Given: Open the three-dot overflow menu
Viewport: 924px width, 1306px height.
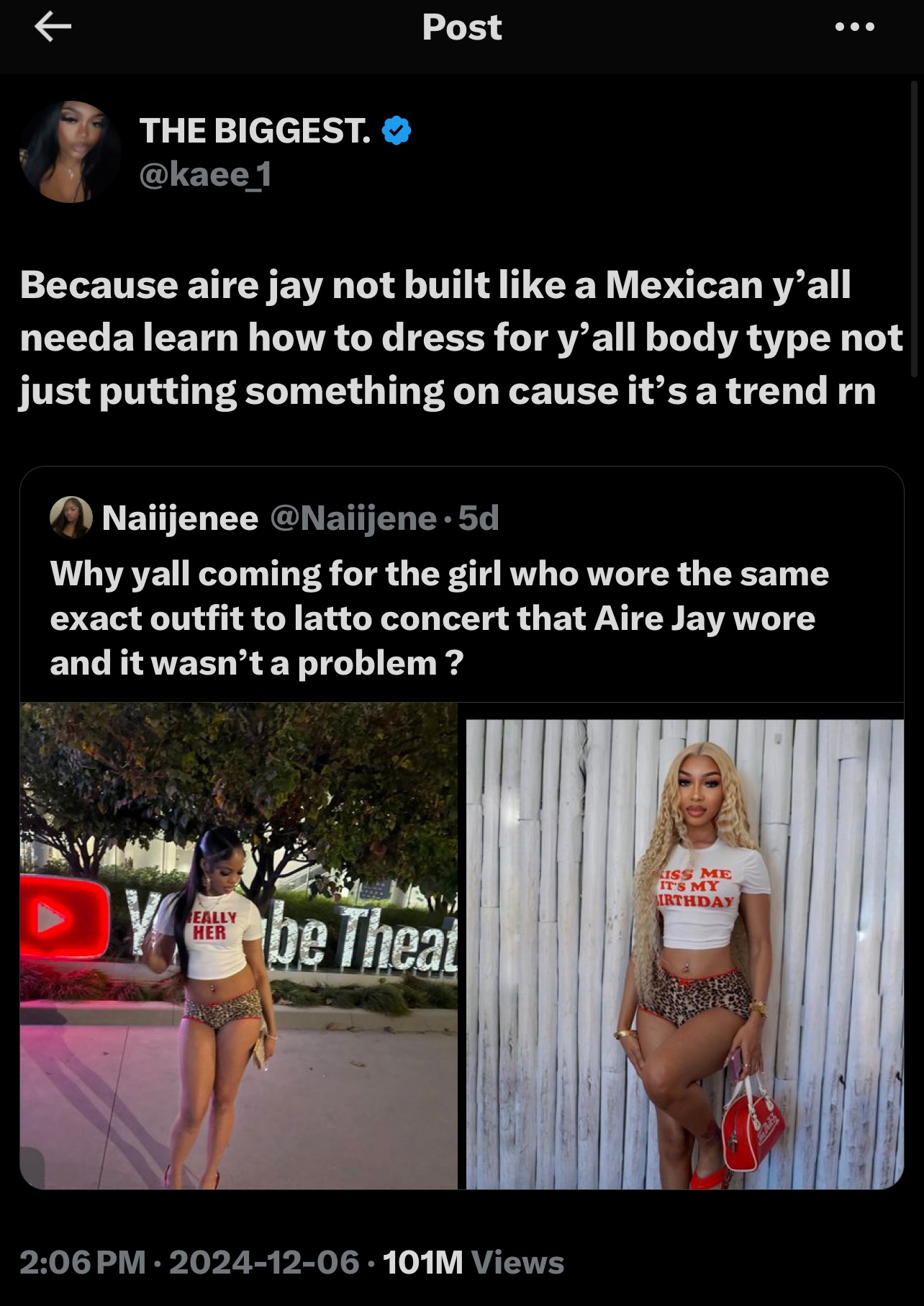Looking at the screenshot, I should tap(855, 27).
